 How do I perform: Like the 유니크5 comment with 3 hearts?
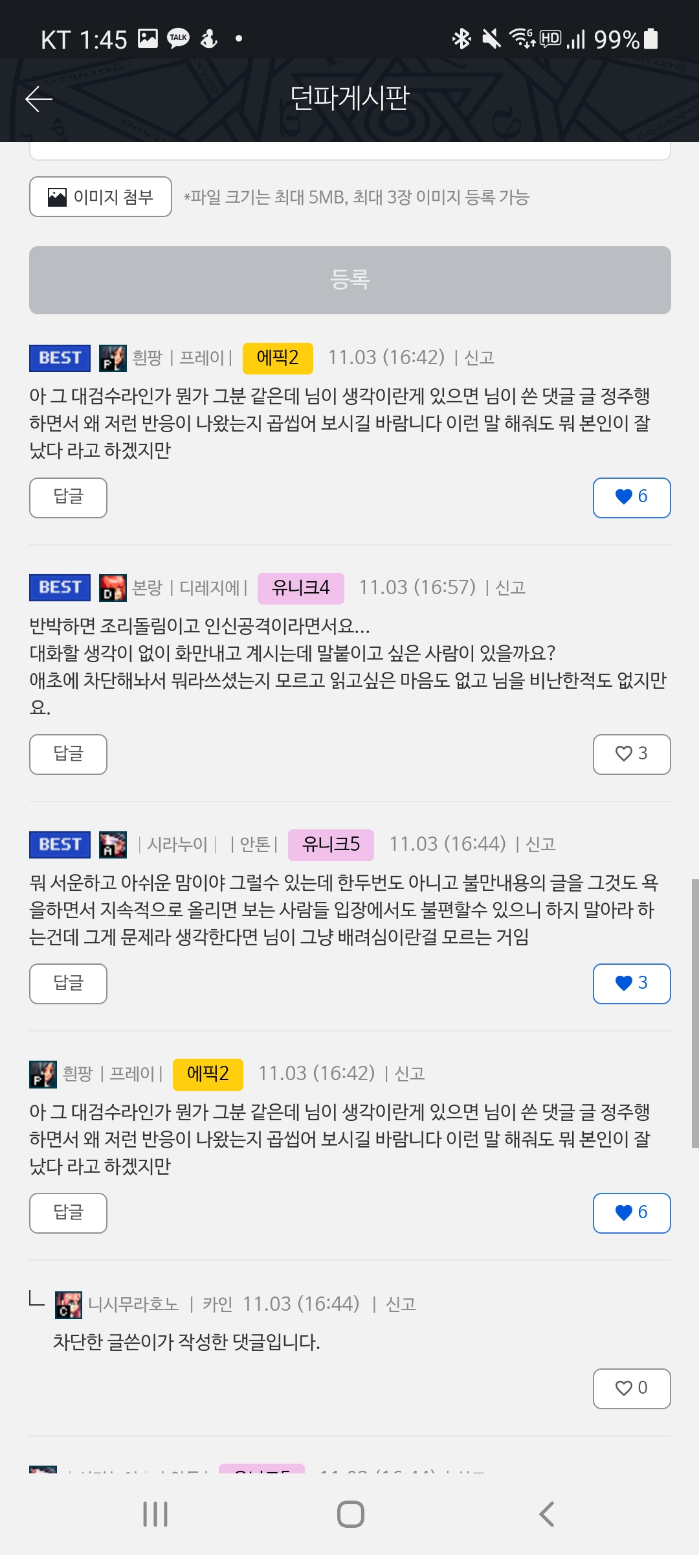(631, 984)
